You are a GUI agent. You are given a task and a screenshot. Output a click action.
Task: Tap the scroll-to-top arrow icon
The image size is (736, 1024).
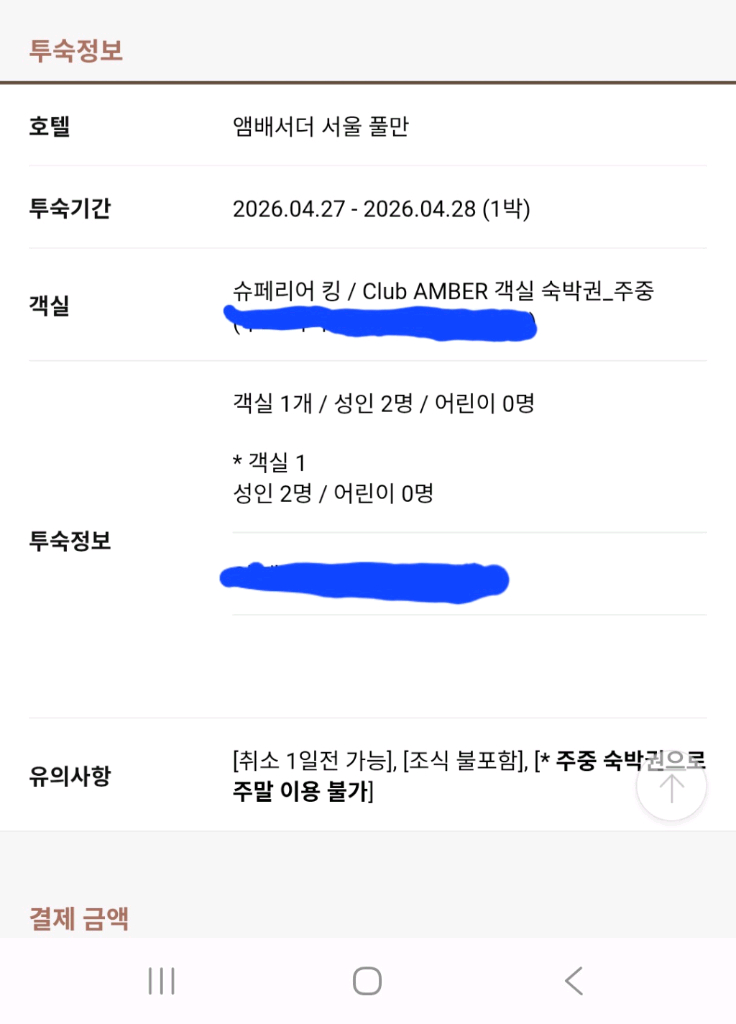pos(671,787)
